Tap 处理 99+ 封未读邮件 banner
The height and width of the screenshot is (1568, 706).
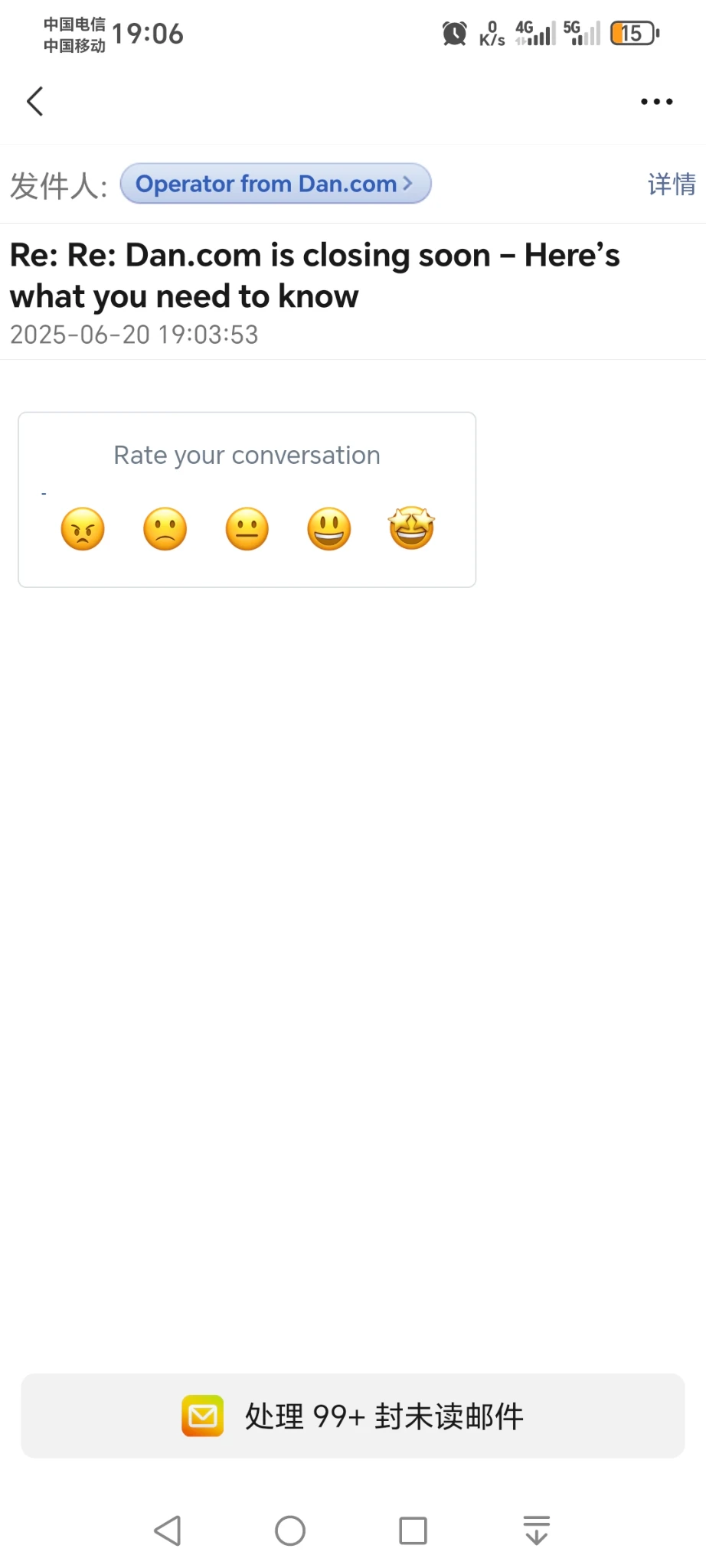pos(353,1416)
